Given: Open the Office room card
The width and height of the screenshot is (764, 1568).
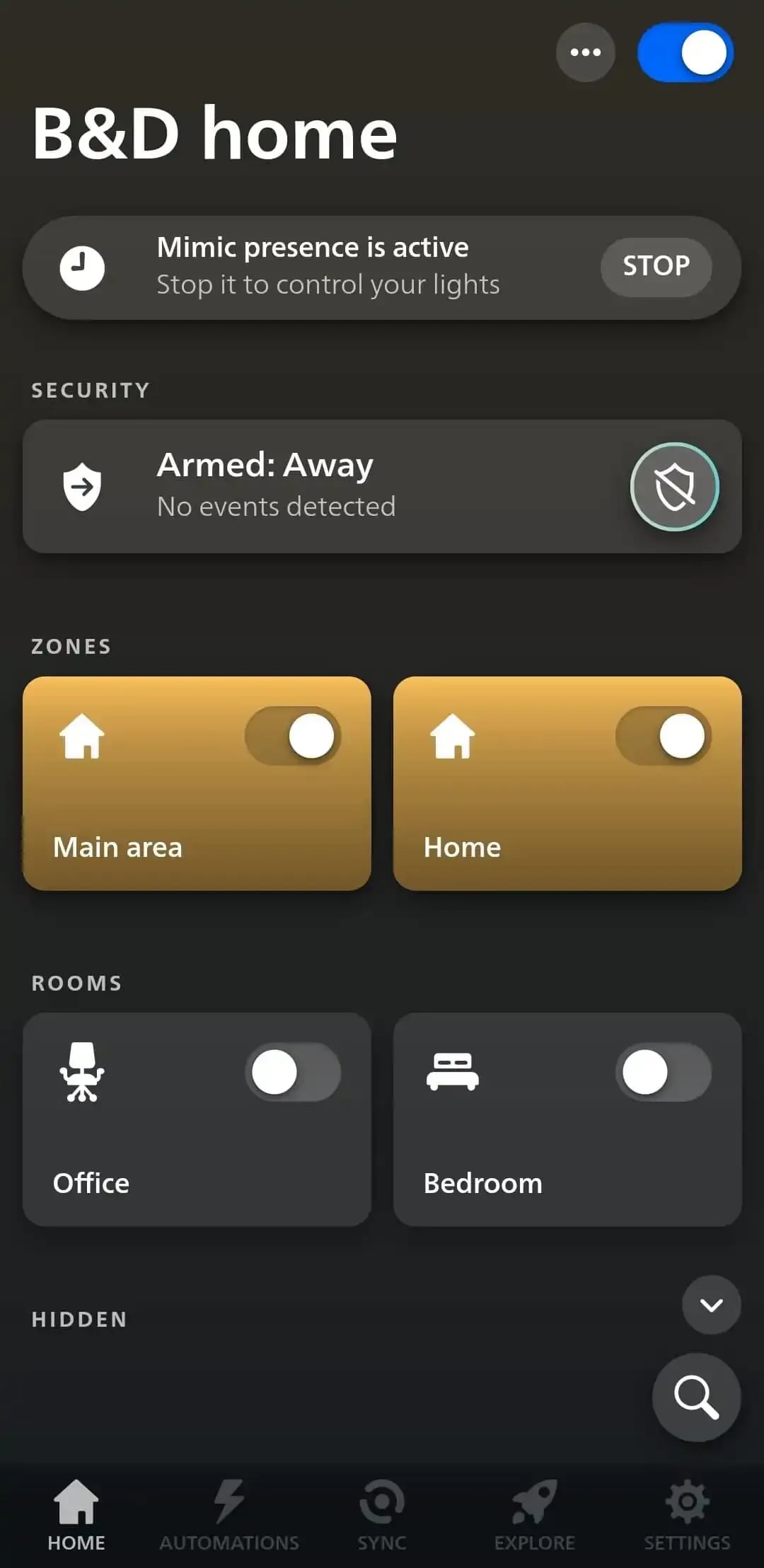Looking at the screenshot, I should 197,1119.
